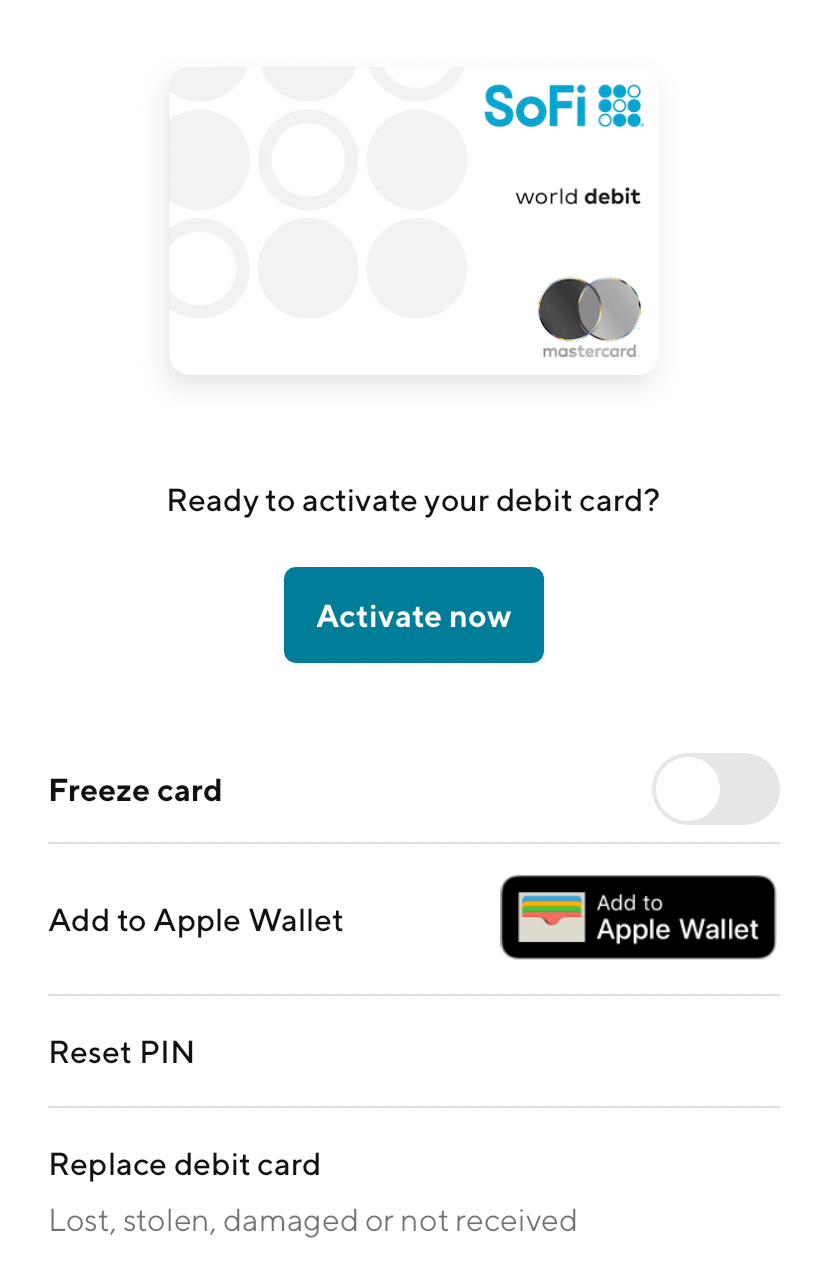
Task: Select Replace debit card
Action: click(185, 1165)
